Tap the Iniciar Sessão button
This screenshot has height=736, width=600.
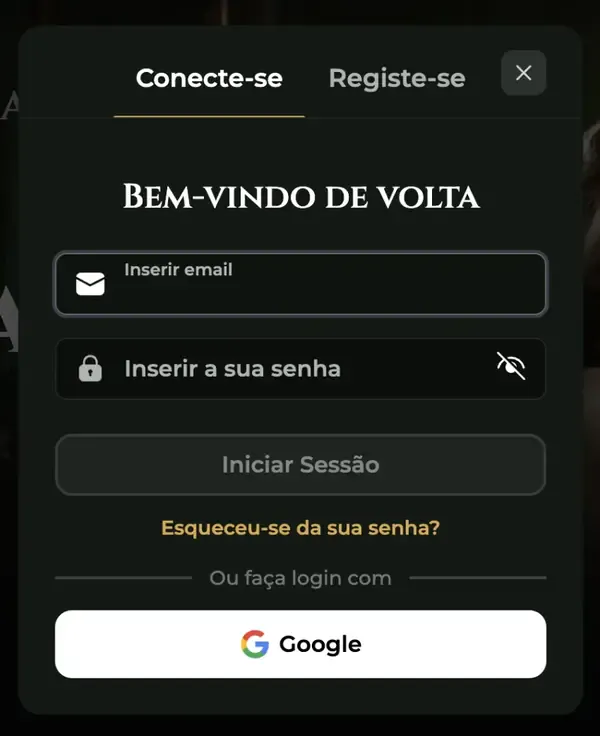coord(300,465)
